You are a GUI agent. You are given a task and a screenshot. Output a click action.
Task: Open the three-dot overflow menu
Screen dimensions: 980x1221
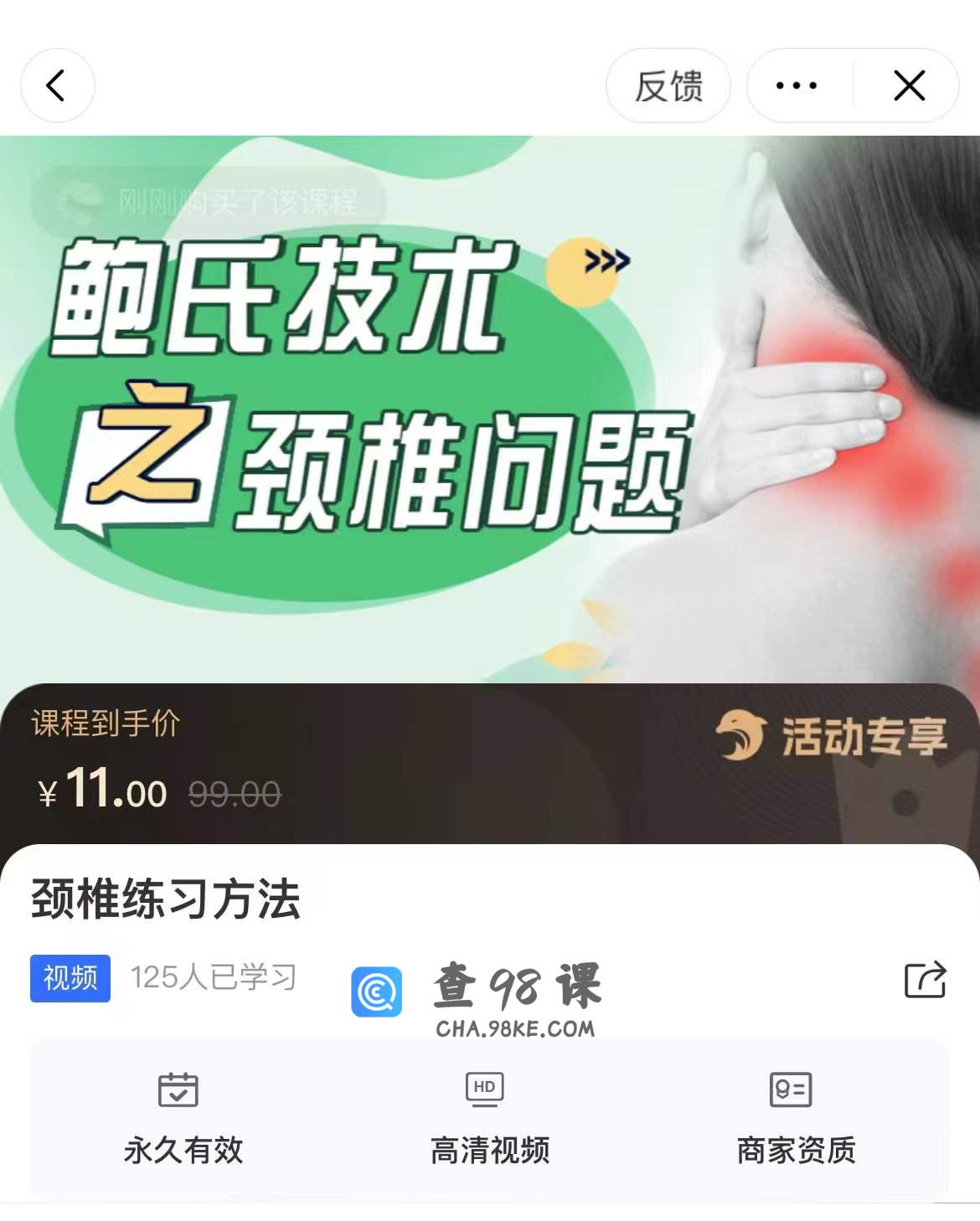tap(797, 85)
